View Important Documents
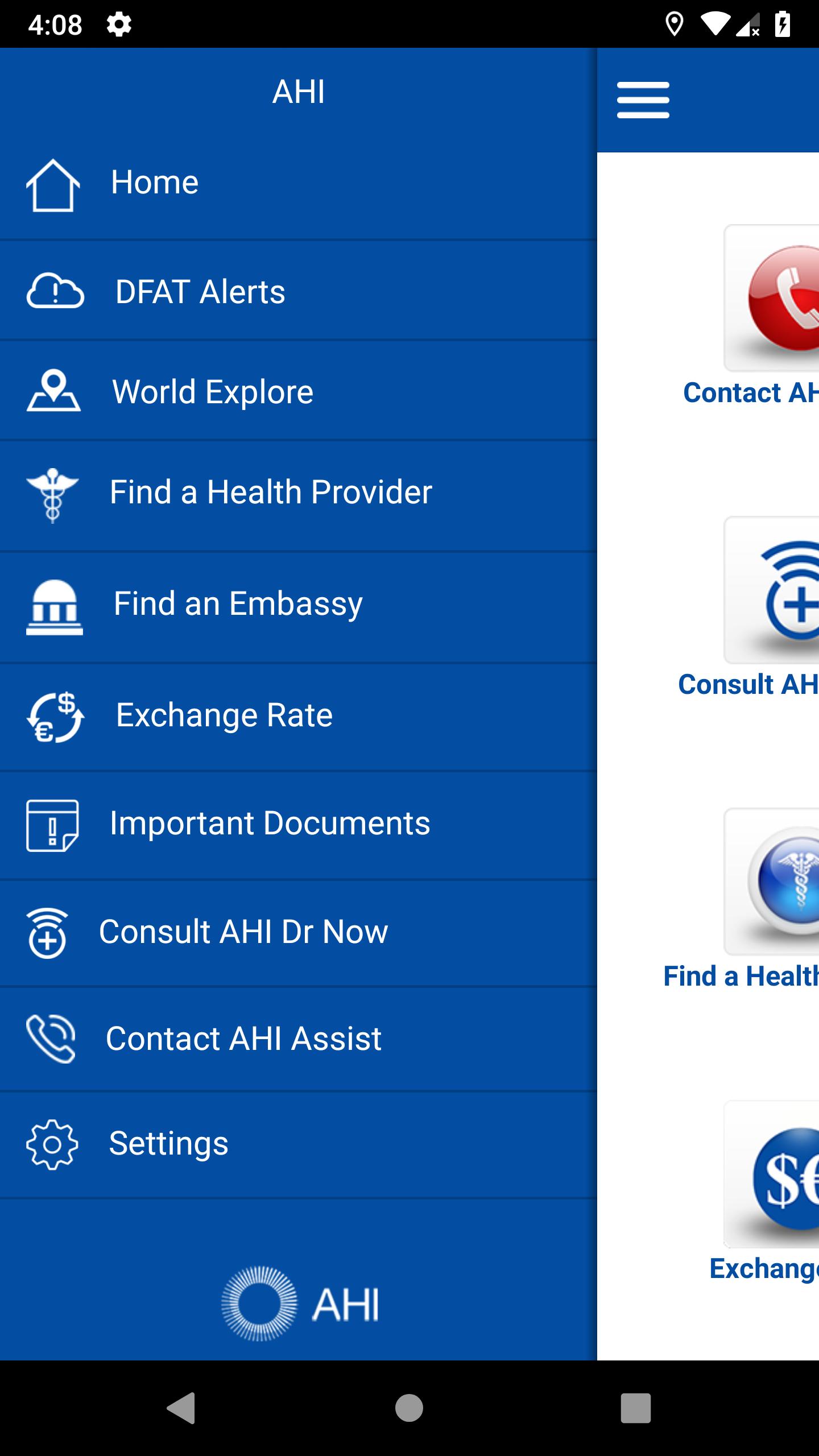The image size is (819, 1456). click(298, 825)
